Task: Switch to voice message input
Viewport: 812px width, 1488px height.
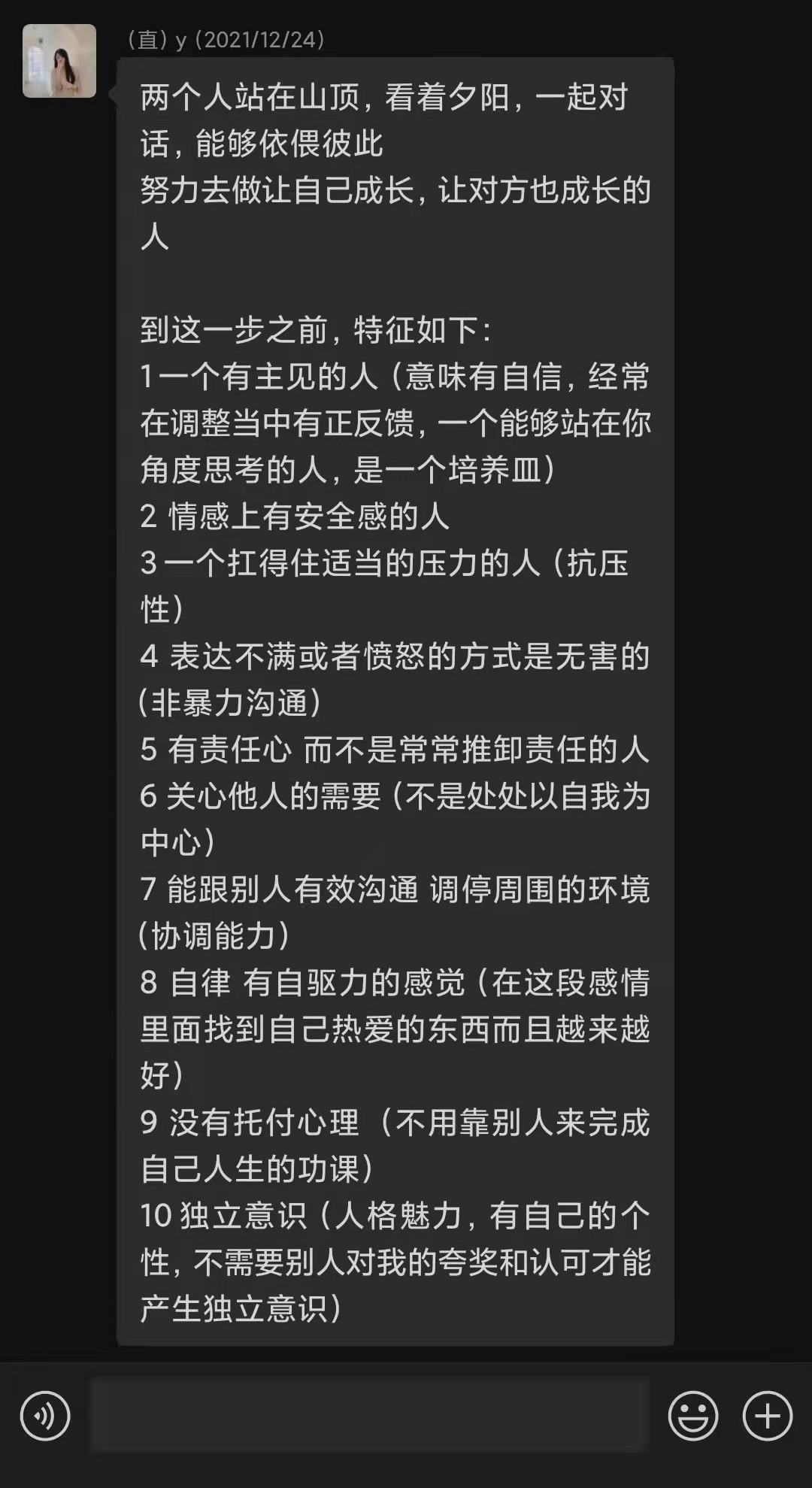Action: coord(45,1416)
